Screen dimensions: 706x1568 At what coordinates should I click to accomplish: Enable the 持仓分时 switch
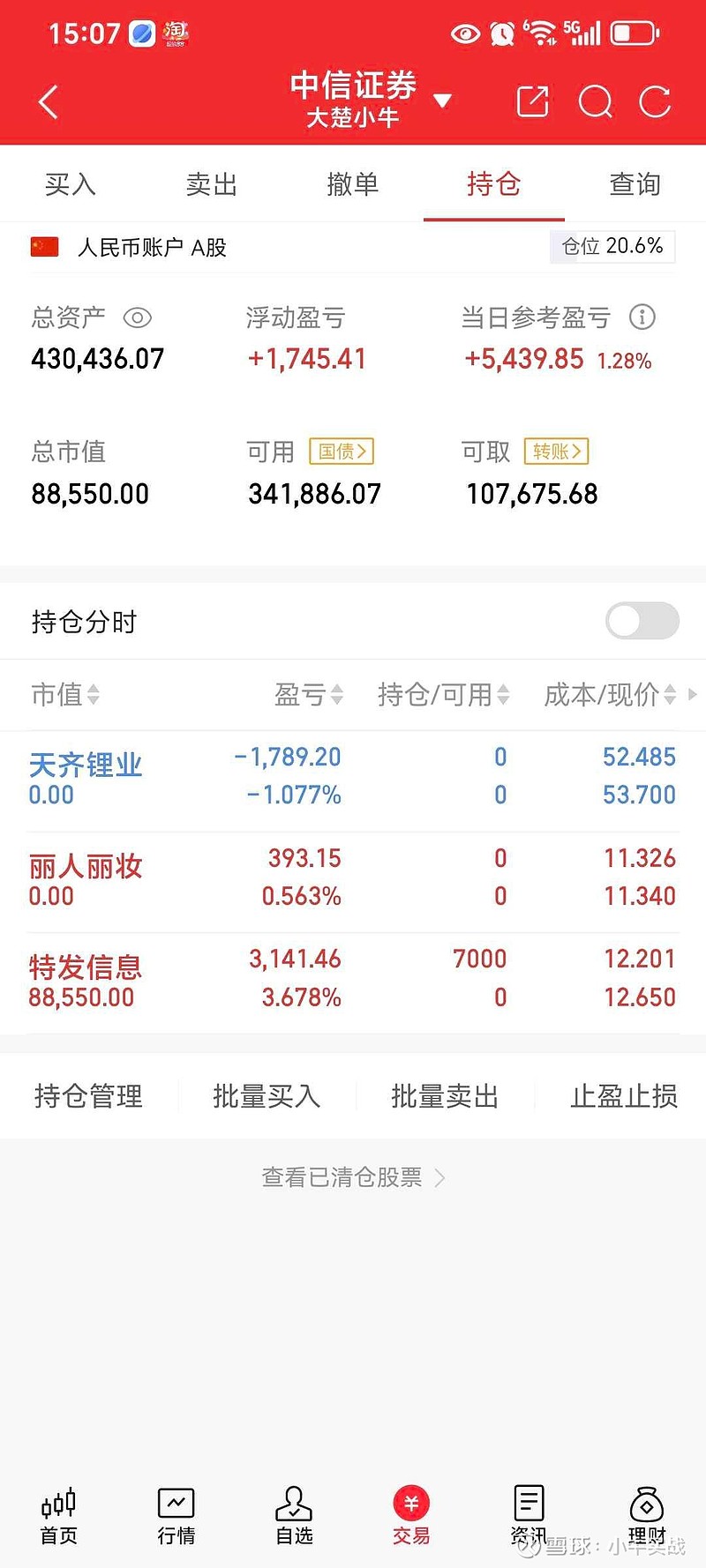coord(642,621)
